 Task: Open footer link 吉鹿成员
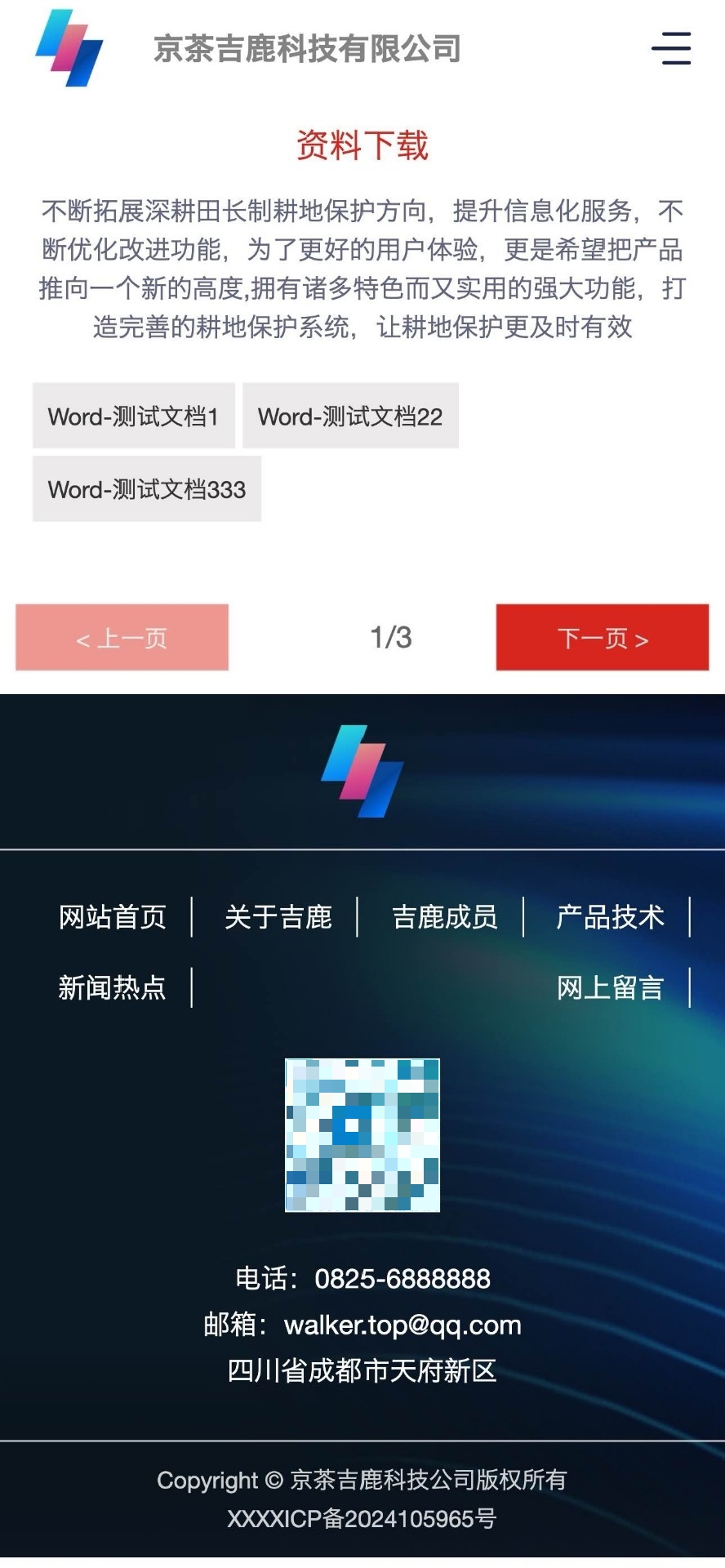444,916
